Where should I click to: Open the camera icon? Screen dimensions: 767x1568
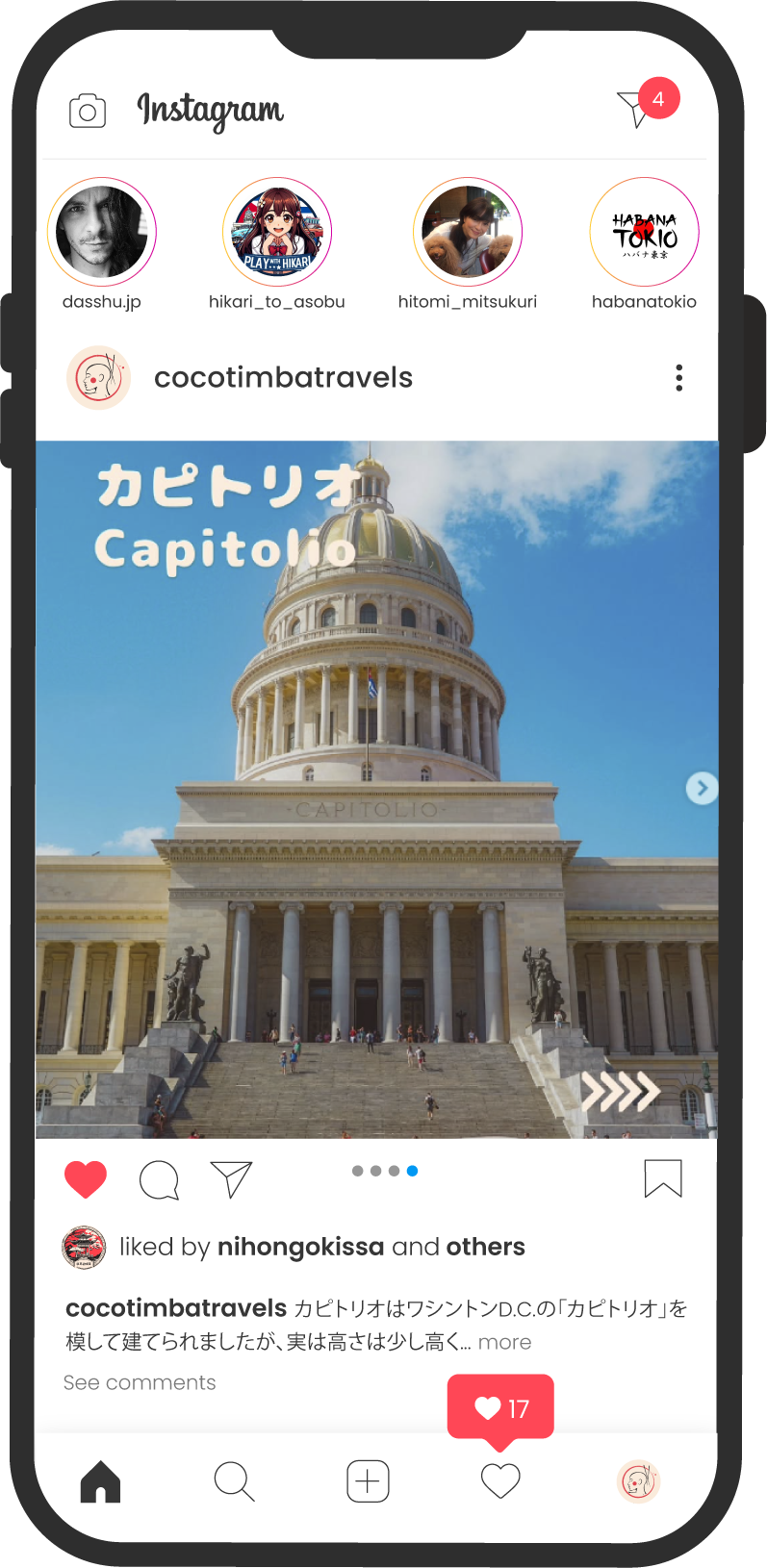pyautogui.click(x=87, y=112)
